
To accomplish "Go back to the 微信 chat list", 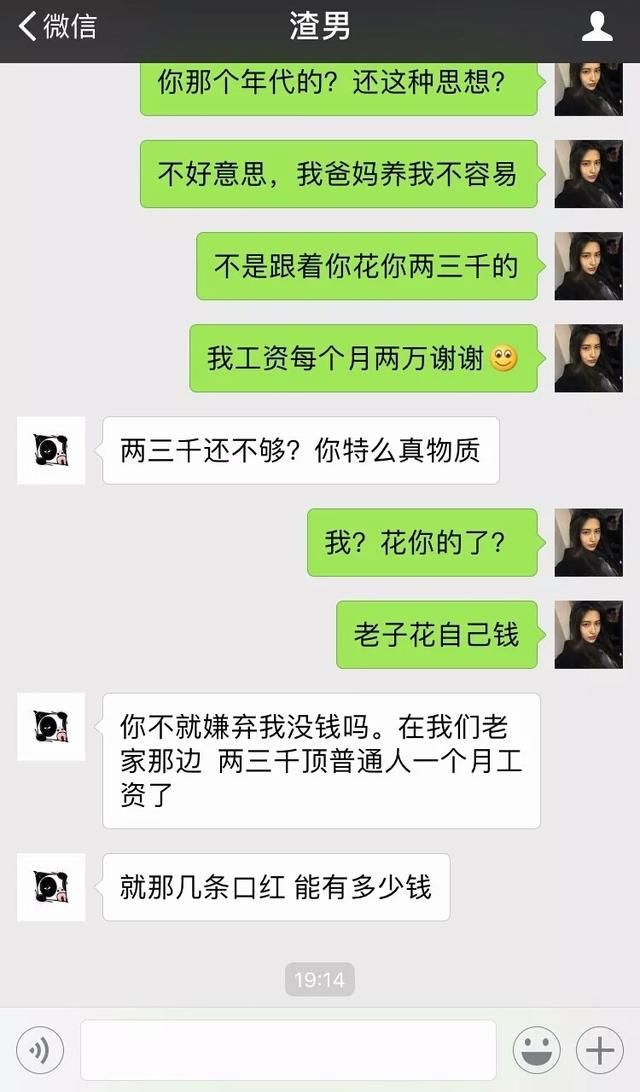I will point(57,26).
